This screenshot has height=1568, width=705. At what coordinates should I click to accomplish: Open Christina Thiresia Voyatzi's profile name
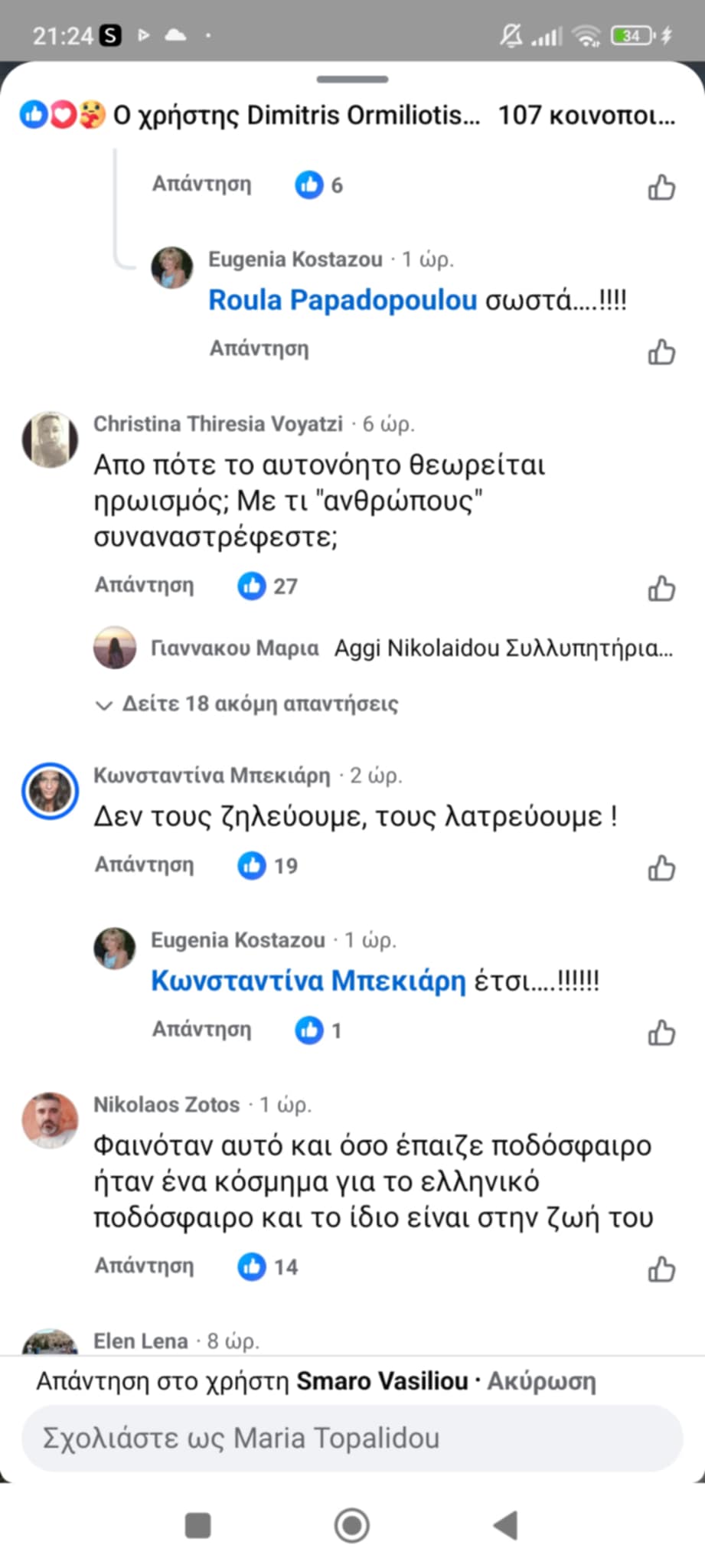coord(218,423)
